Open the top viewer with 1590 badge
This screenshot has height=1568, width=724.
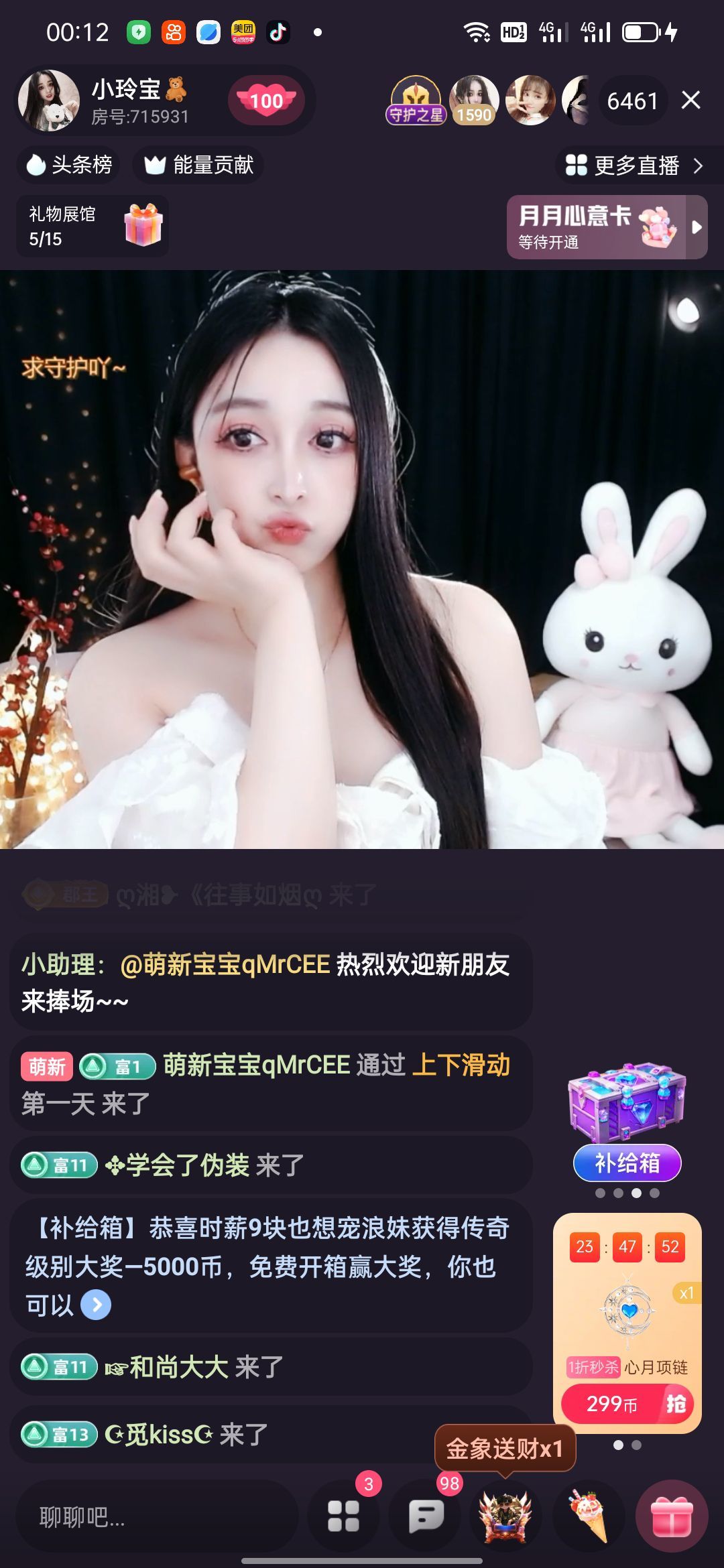(473, 101)
